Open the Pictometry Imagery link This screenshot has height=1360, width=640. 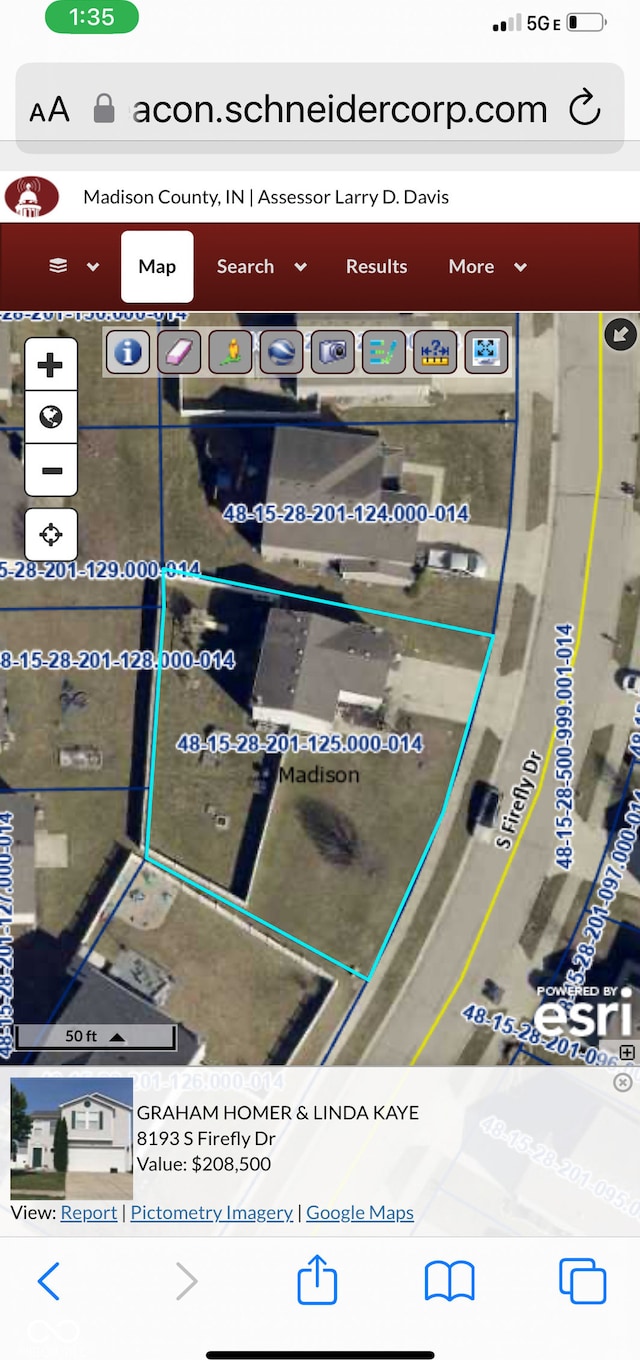point(212,1212)
